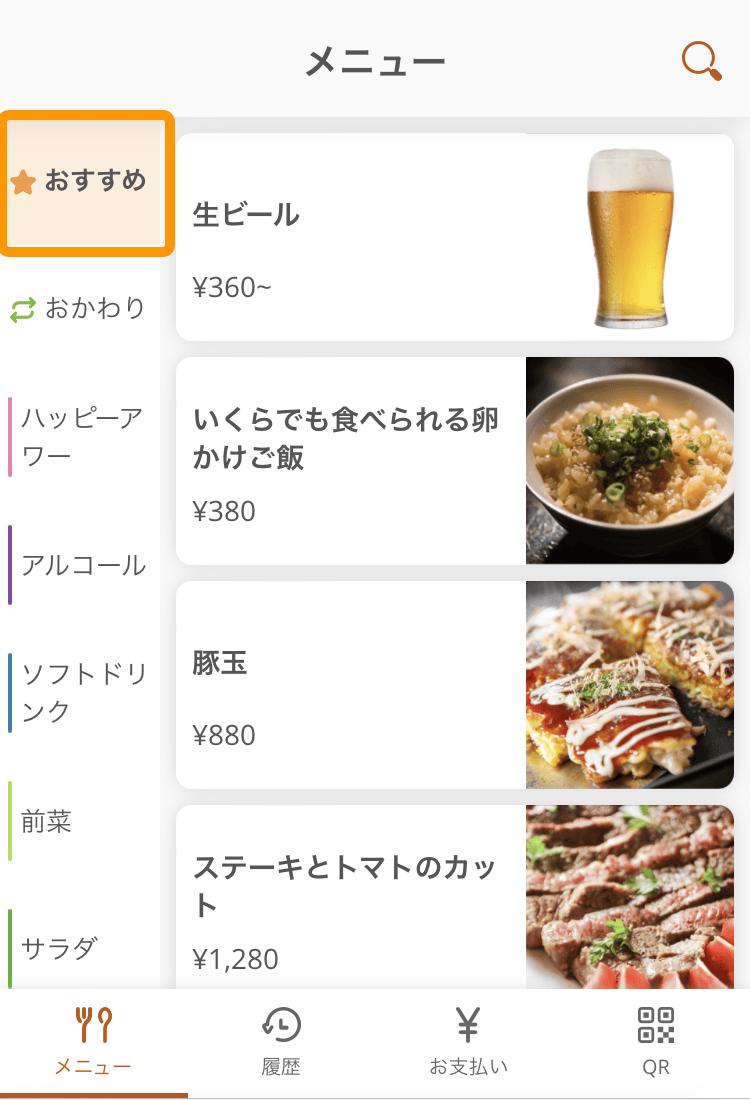Open the アルコール category
Viewport: 750px width, 1100px height.
pyautogui.click(x=82, y=565)
